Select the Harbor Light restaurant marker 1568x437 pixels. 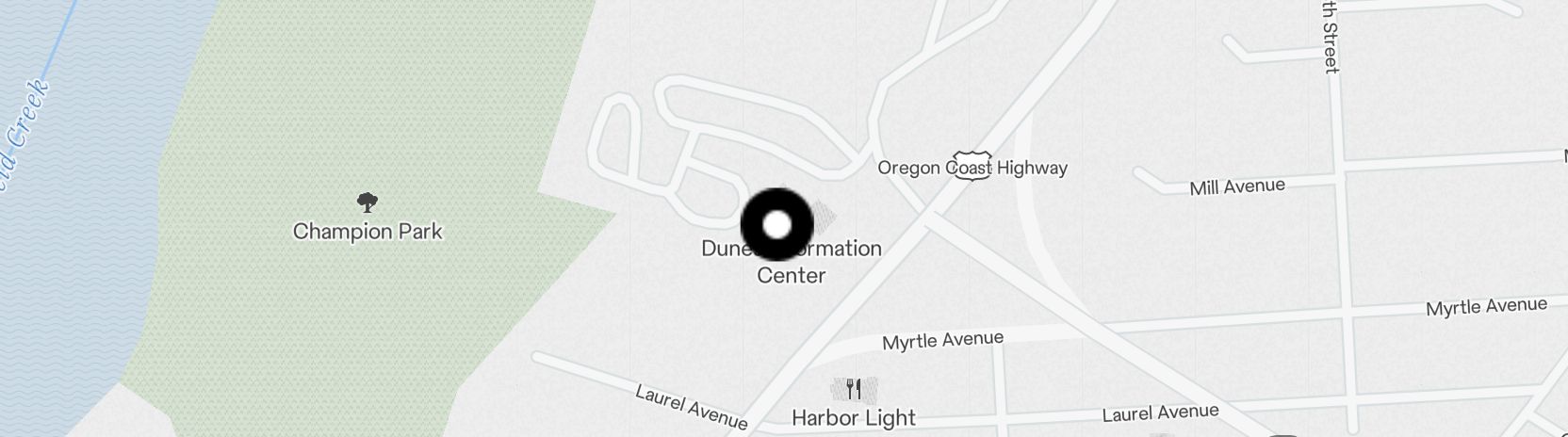click(854, 389)
